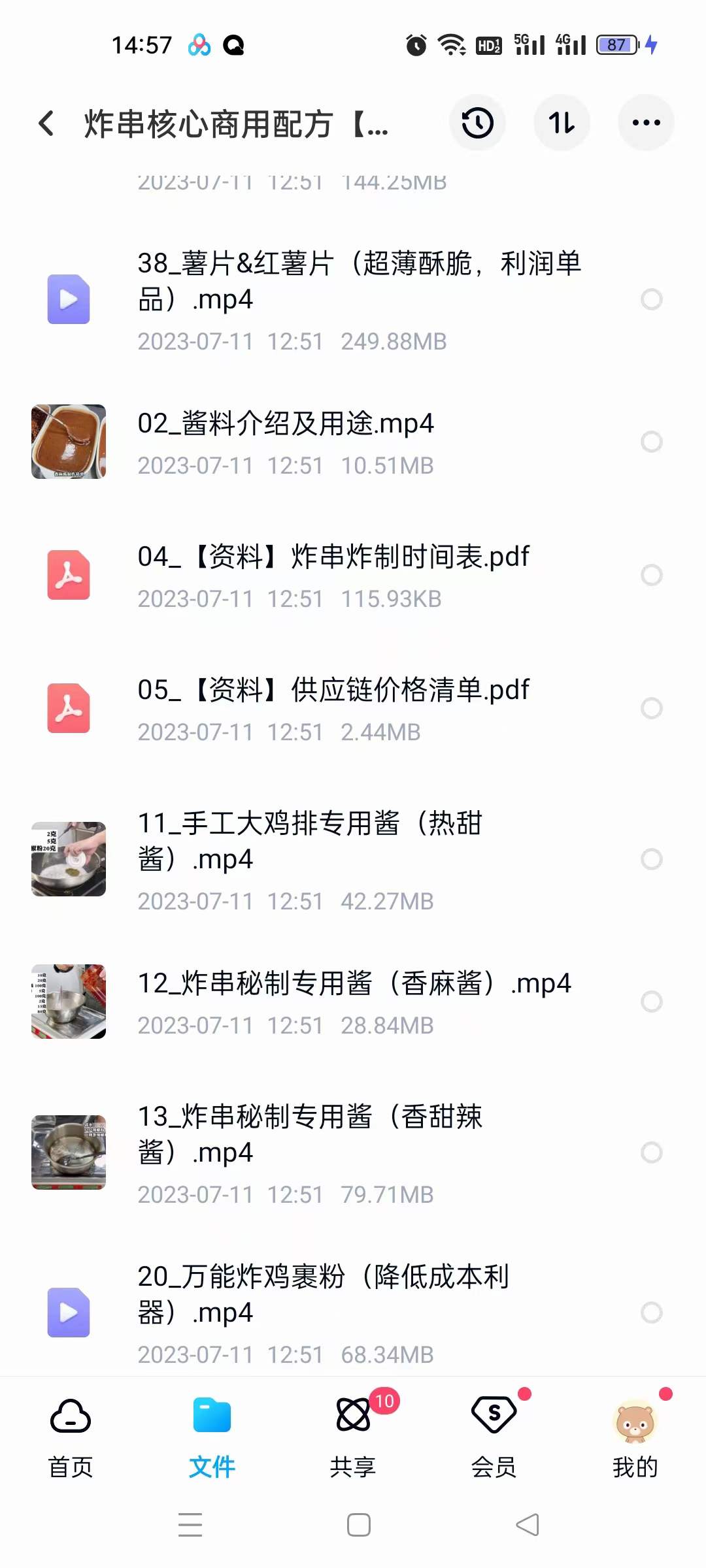The height and width of the screenshot is (1568, 706).
Task: Open the file transfer history icon
Action: 478,123
